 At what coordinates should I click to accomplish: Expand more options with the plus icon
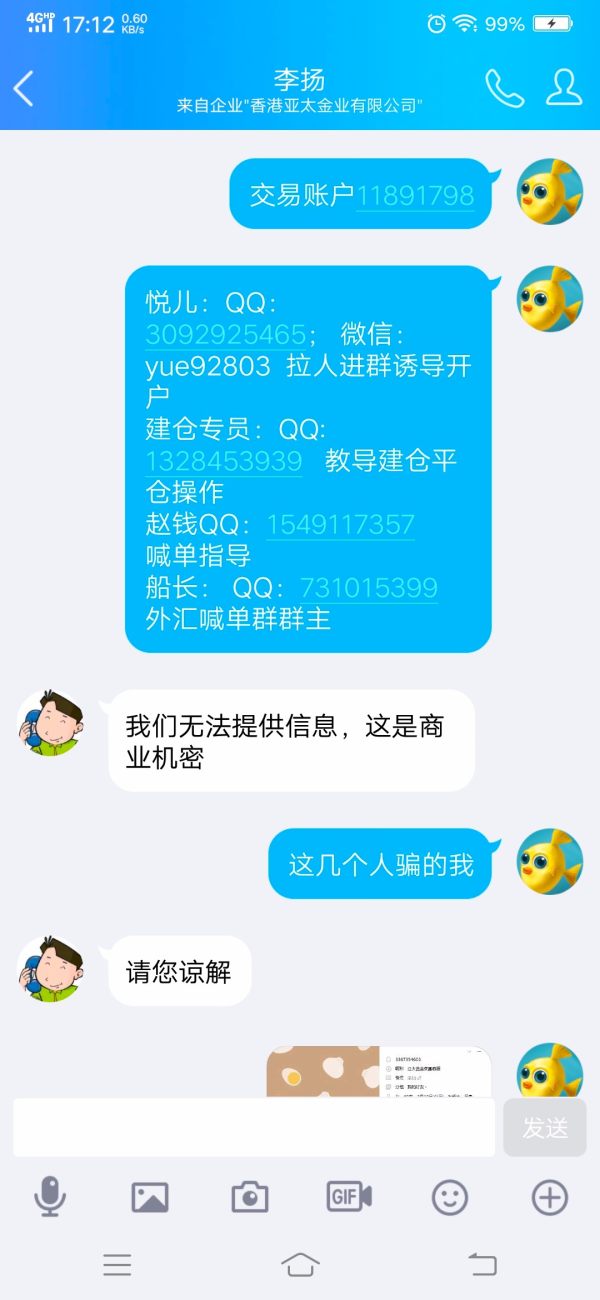coord(550,1196)
